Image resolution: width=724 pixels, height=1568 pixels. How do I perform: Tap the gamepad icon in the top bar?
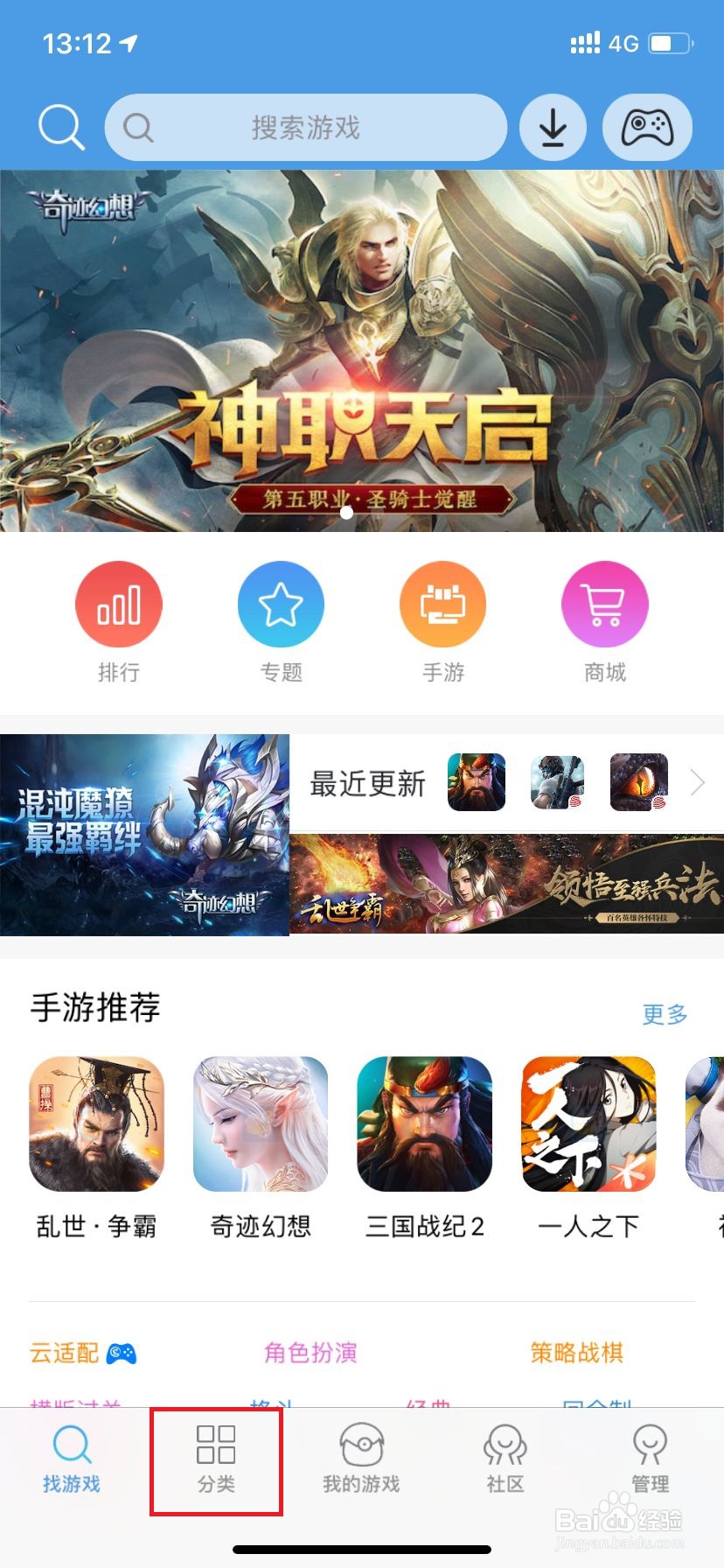647,127
